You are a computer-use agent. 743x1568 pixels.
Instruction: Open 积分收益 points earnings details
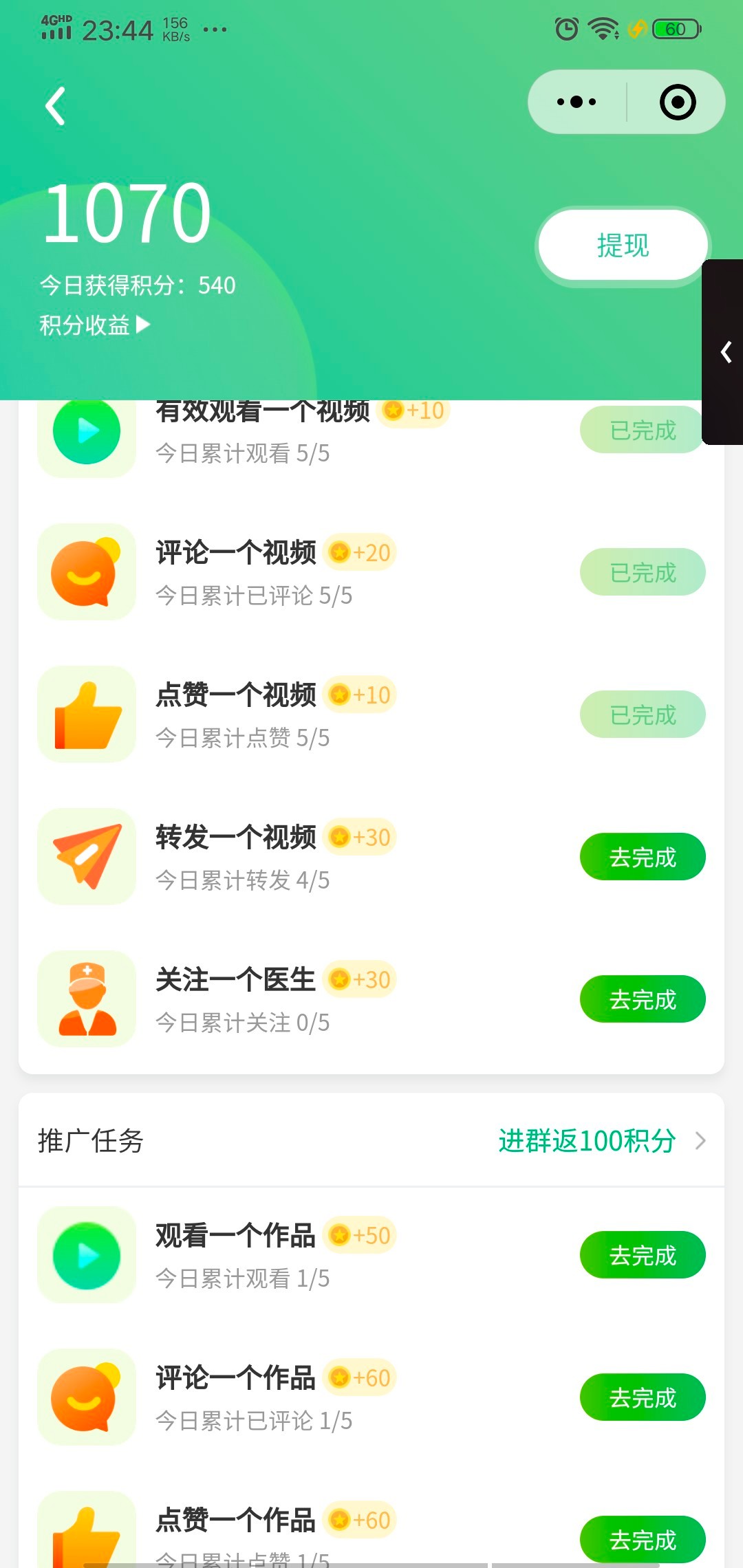click(x=94, y=325)
